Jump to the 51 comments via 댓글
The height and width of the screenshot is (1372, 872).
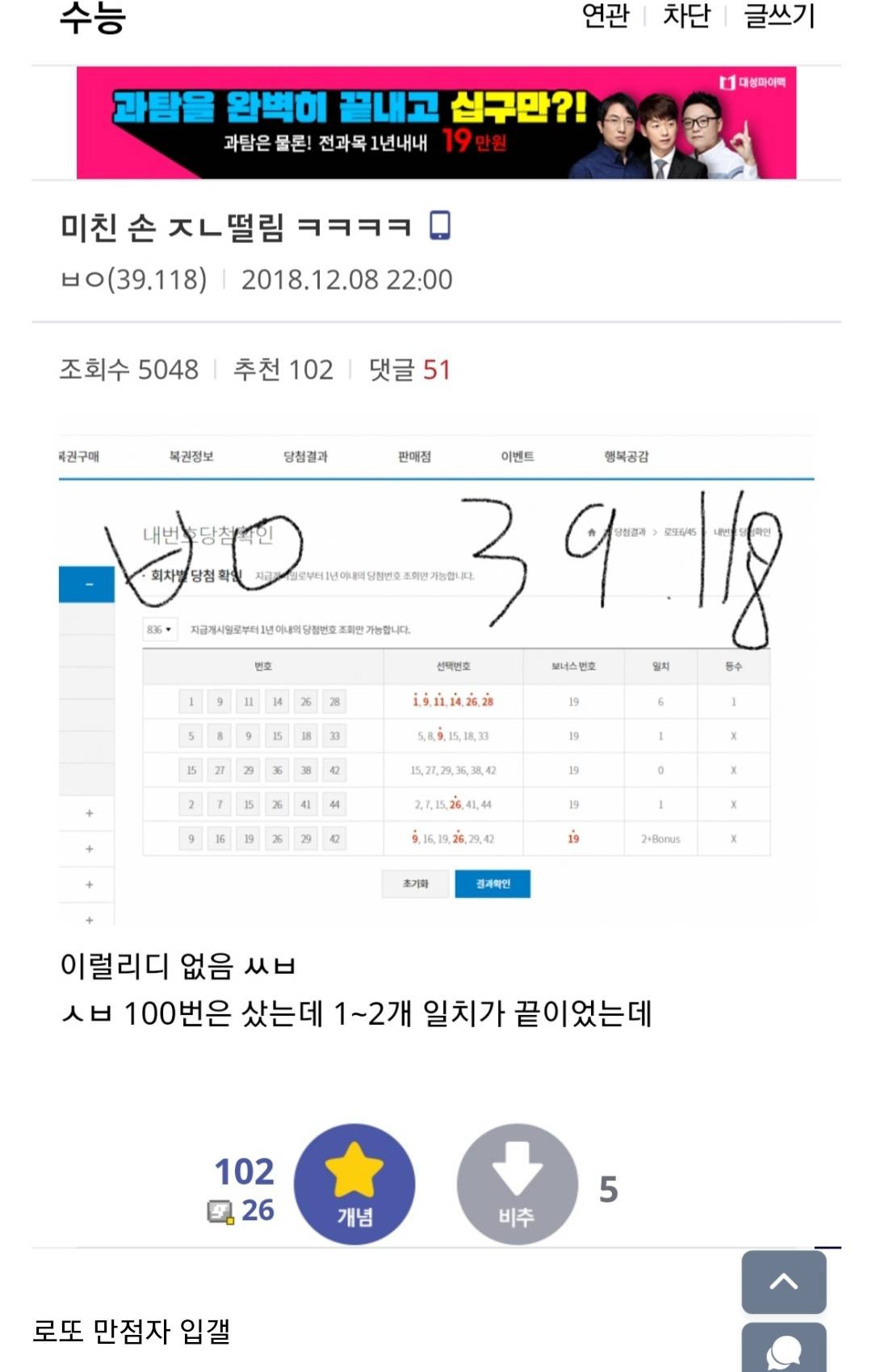click(x=409, y=370)
